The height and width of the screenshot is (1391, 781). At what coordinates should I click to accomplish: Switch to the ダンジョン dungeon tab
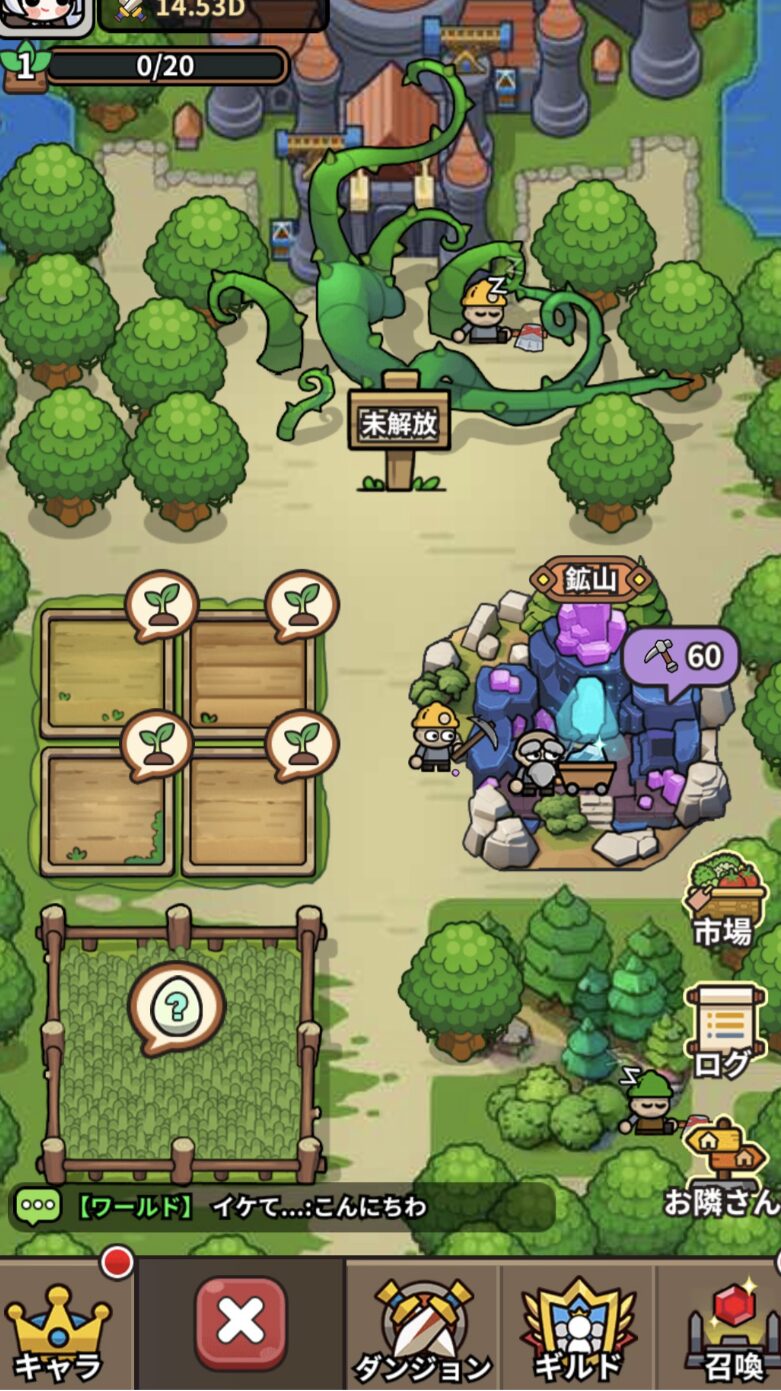click(x=421, y=1327)
